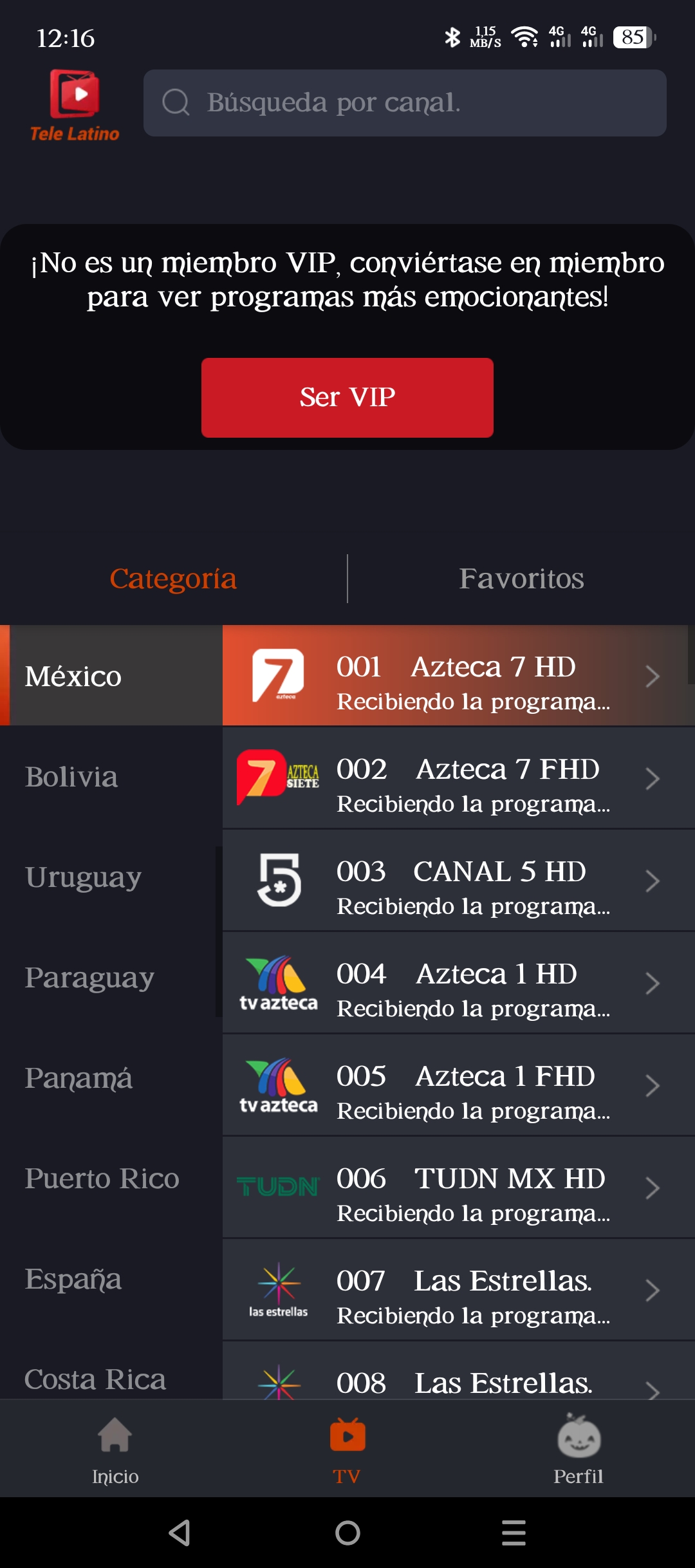The width and height of the screenshot is (695, 1568).
Task: Switch to the Favoritos tab
Action: pyautogui.click(x=522, y=579)
